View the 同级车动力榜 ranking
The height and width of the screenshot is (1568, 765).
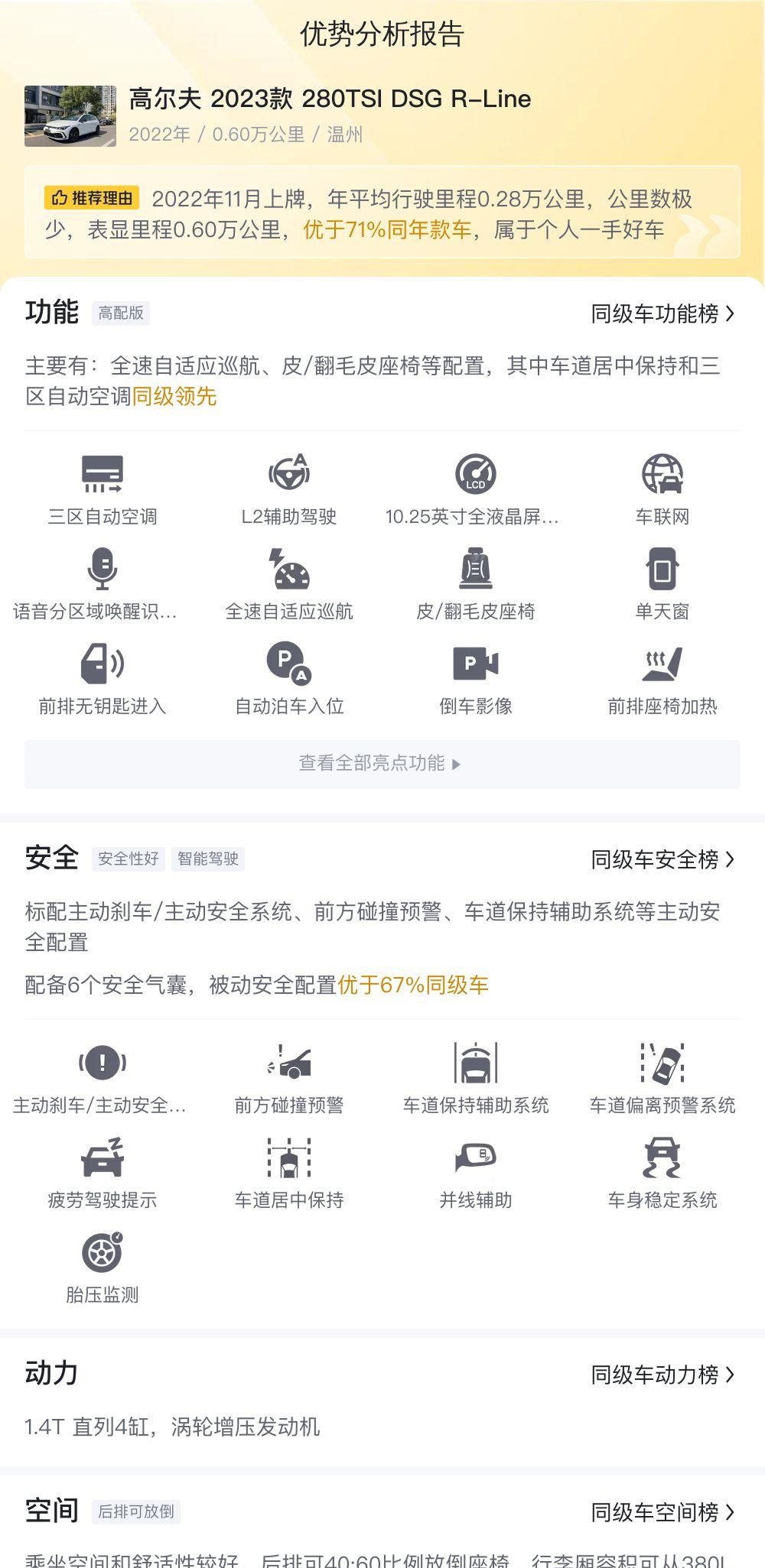662,1375
